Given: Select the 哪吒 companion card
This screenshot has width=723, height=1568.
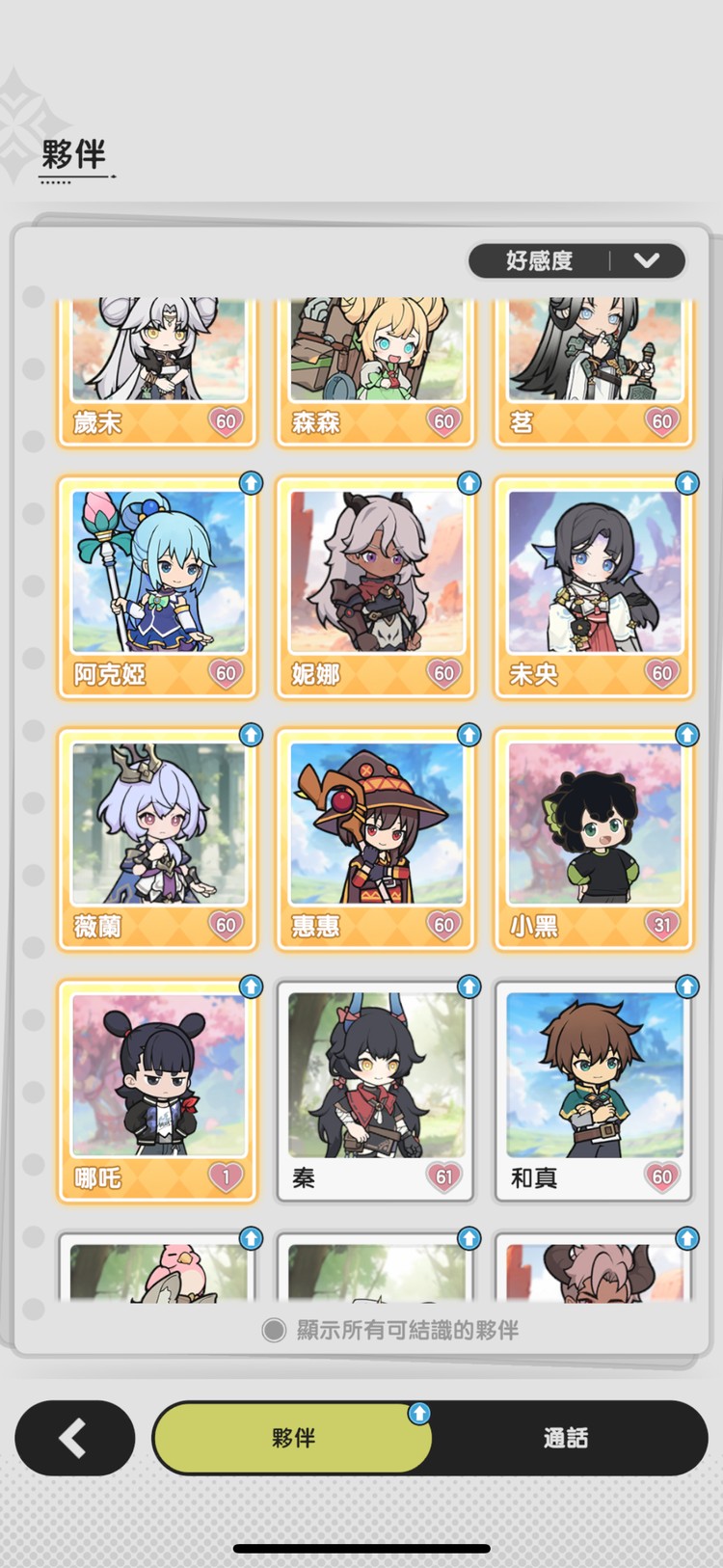Looking at the screenshot, I should tap(158, 1091).
